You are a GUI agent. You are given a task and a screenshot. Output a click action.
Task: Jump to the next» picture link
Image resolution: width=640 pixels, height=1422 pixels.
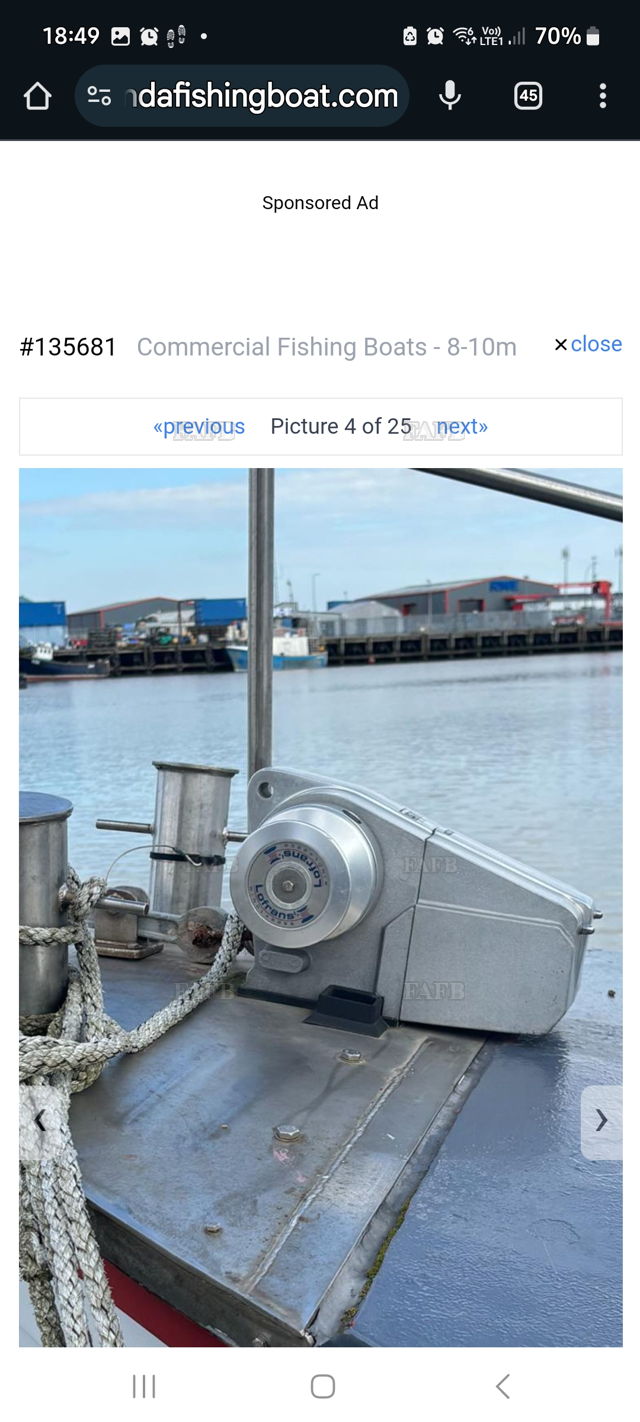pos(462,427)
